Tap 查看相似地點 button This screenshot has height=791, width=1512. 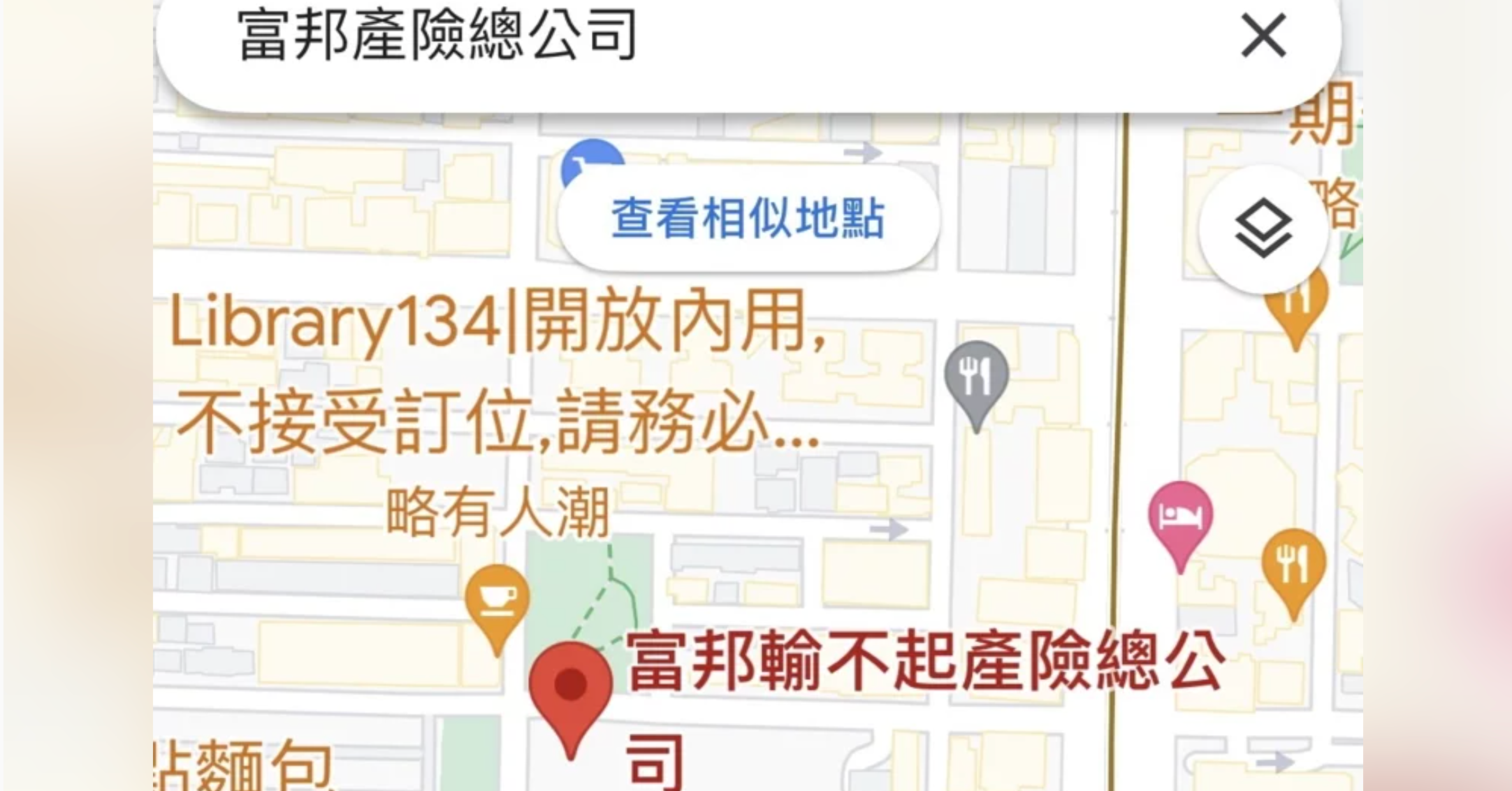(748, 219)
